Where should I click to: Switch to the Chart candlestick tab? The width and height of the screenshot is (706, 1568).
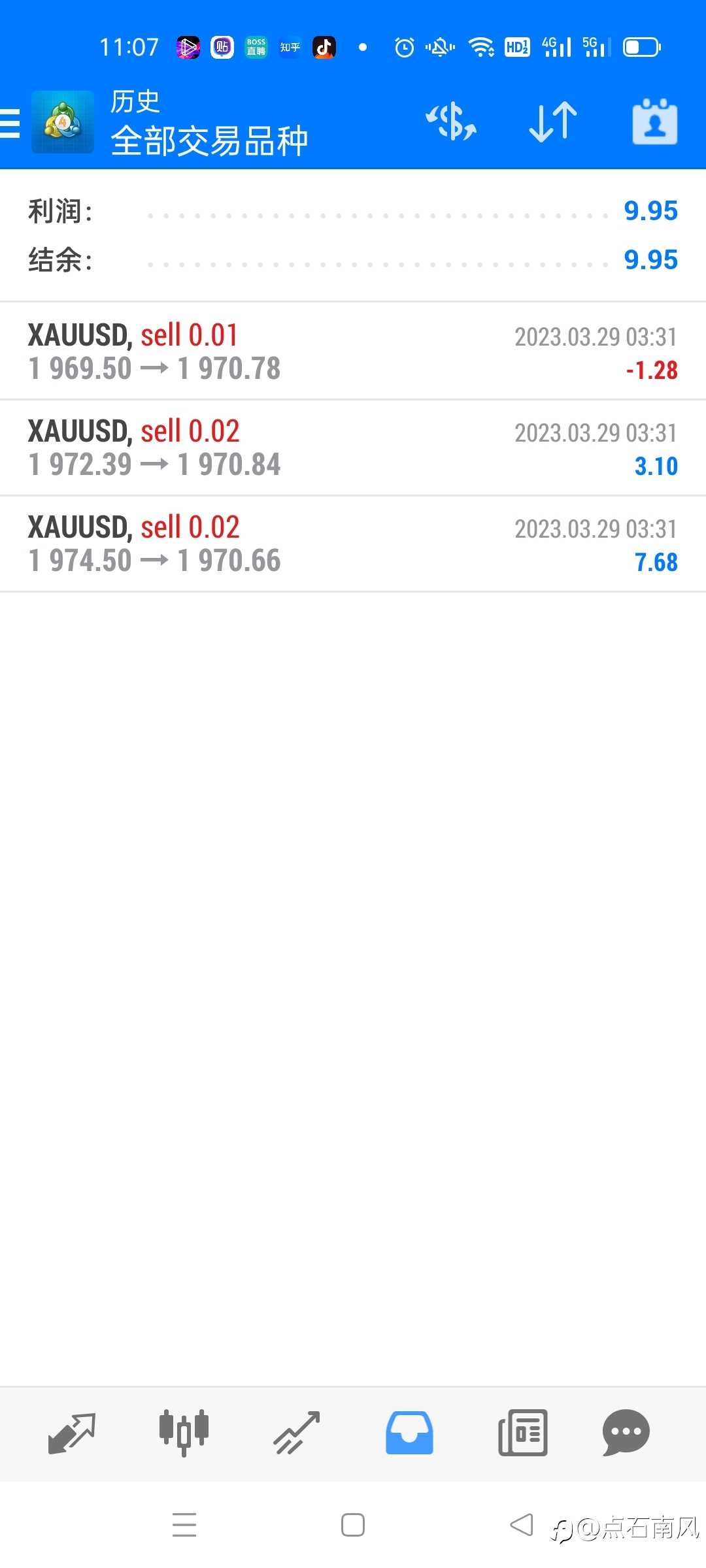point(184,1433)
